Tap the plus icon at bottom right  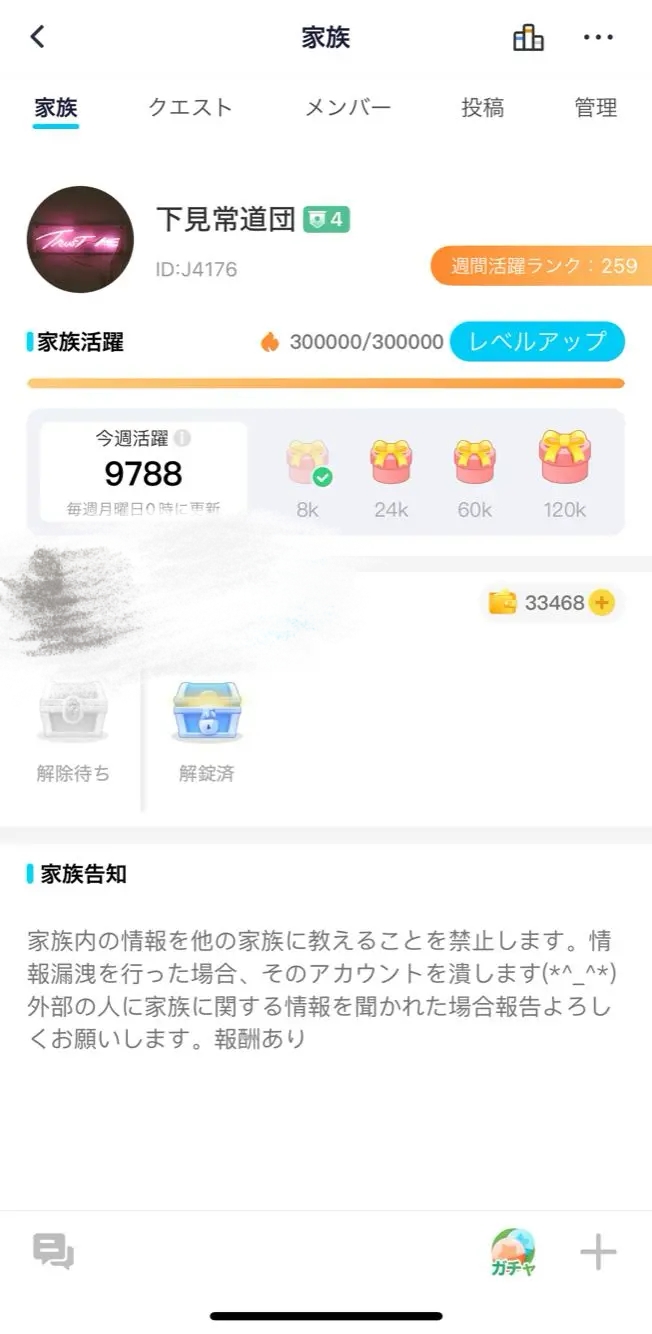598,1251
